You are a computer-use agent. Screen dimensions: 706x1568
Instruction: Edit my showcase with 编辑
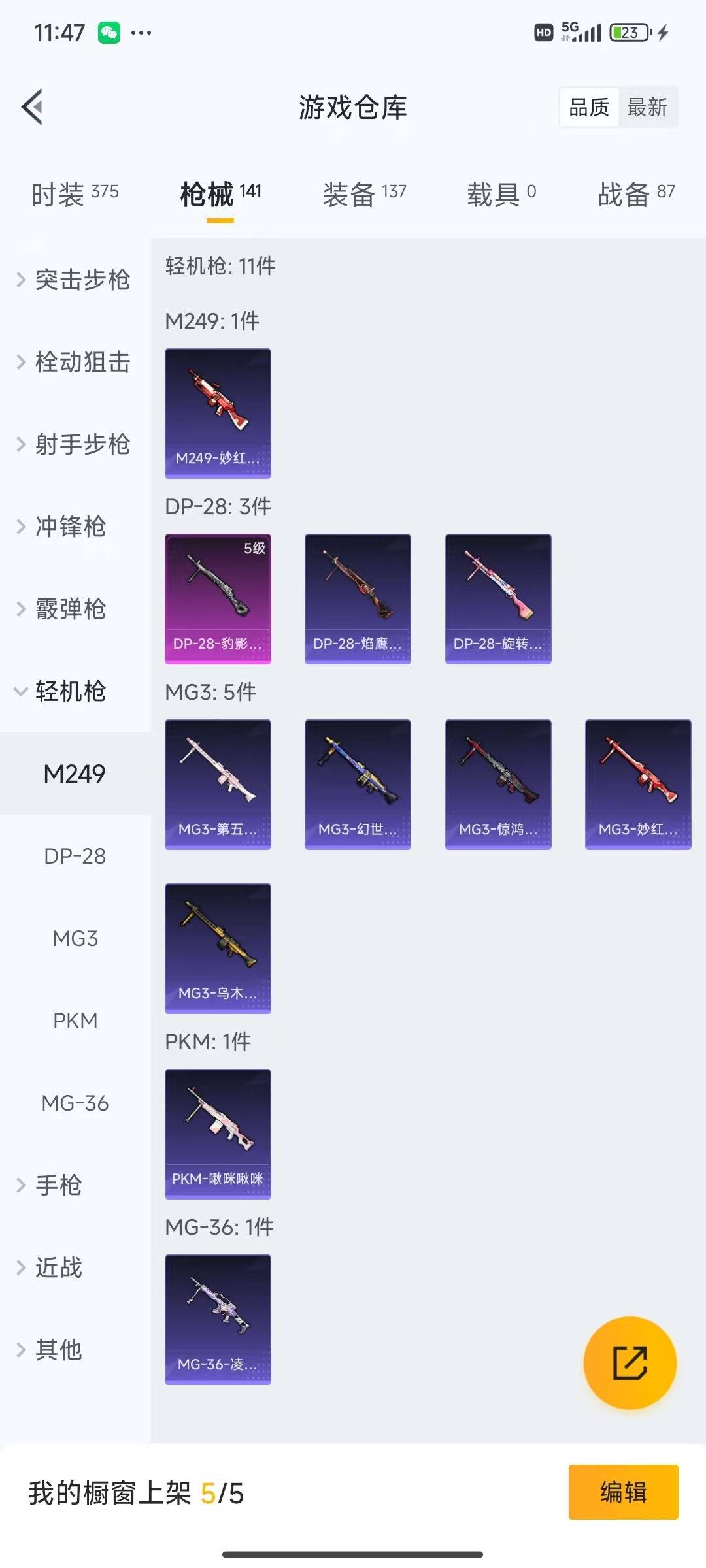pos(623,1492)
